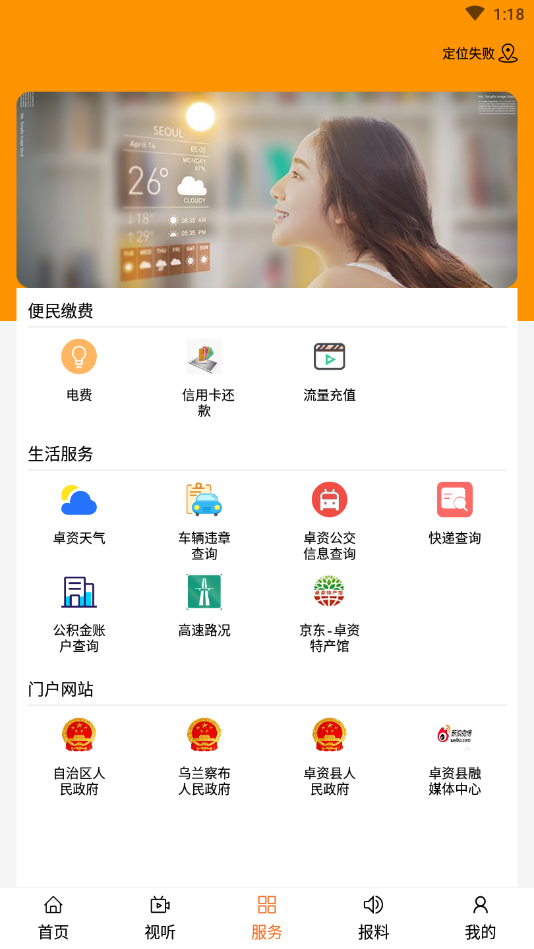
Task: Open 公积金账户查询
Action: (x=79, y=613)
